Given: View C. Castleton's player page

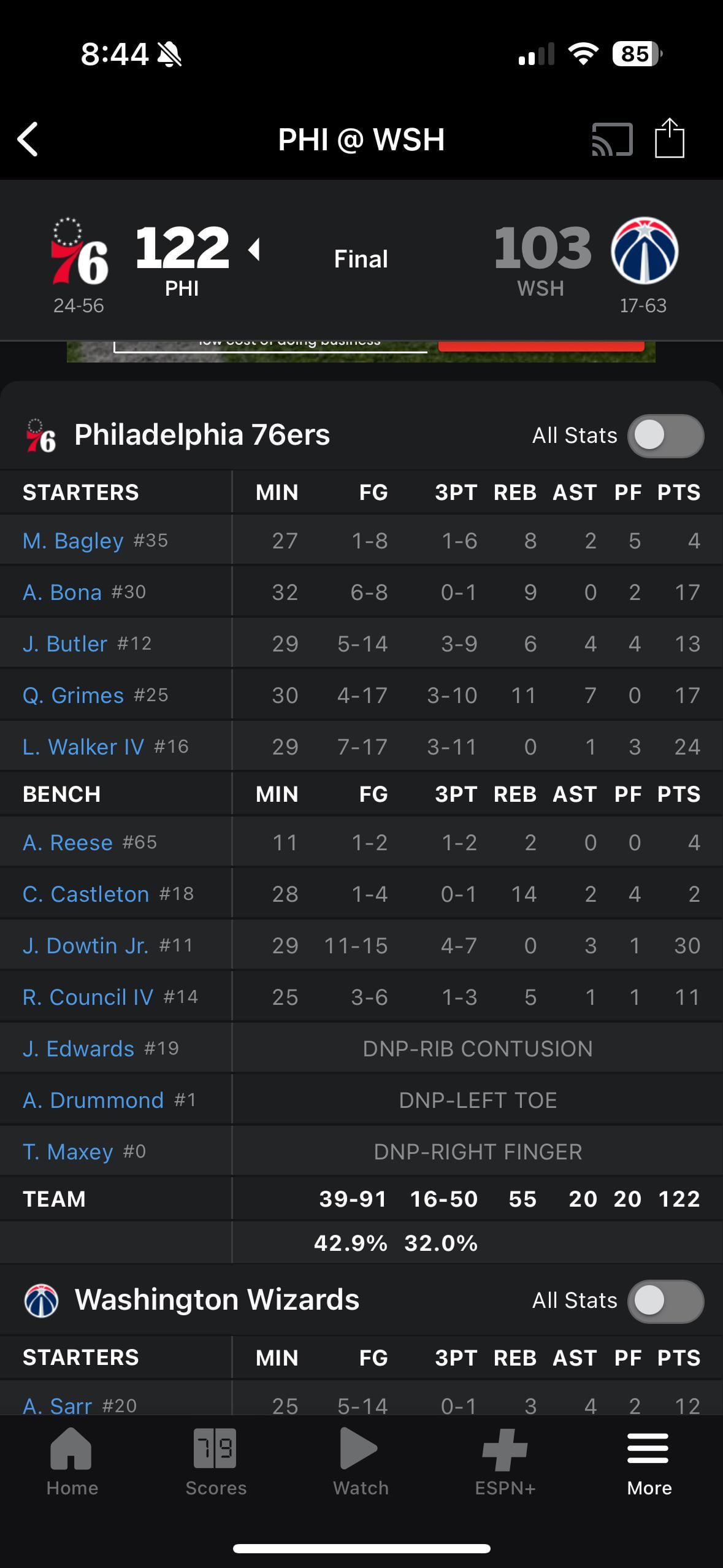Looking at the screenshot, I should click(86, 894).
